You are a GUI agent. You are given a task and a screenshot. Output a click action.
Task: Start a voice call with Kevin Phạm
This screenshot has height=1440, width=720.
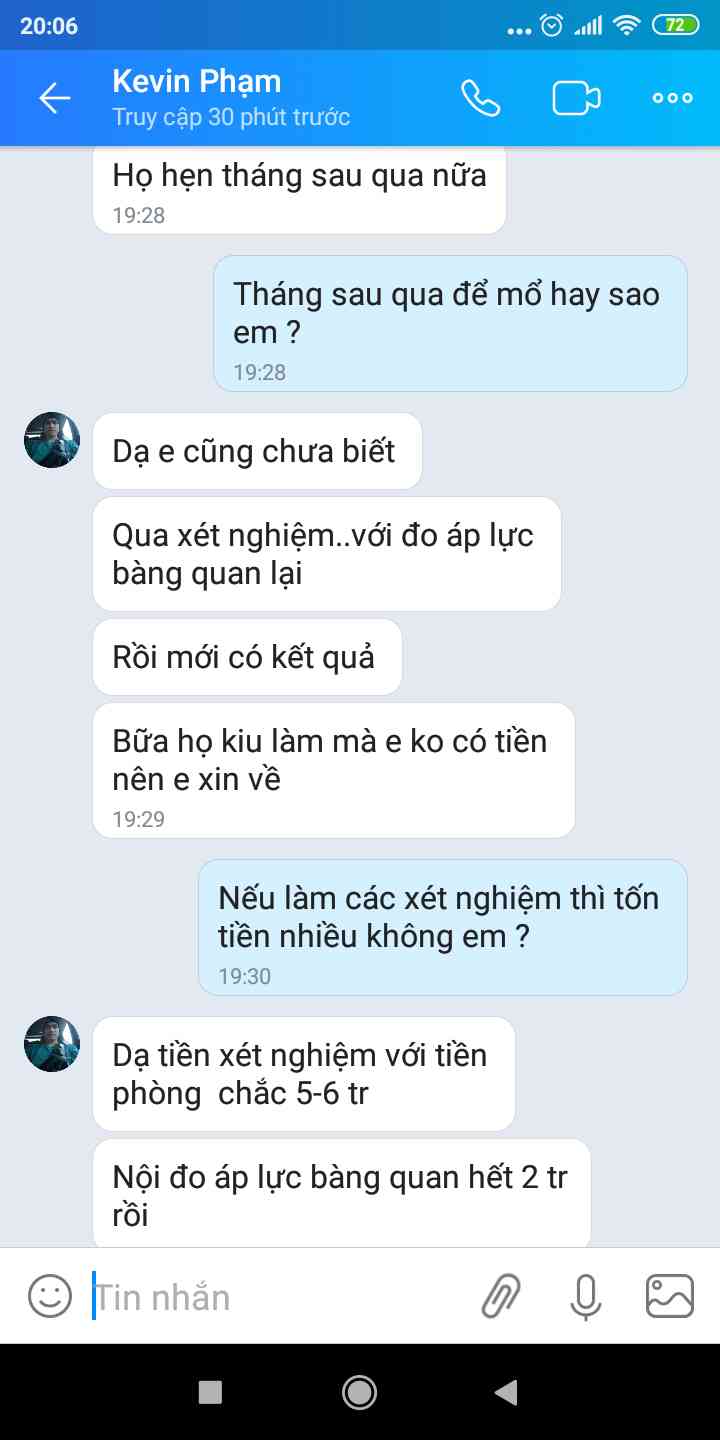[x=480, y=98]
